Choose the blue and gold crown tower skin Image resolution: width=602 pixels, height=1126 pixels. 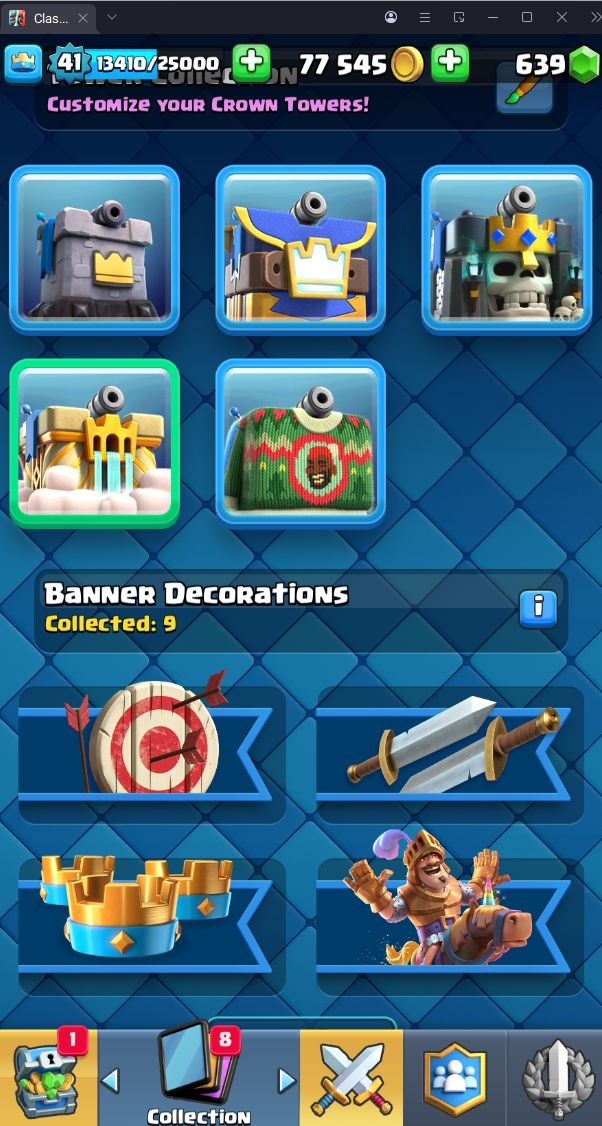[301, 249]
